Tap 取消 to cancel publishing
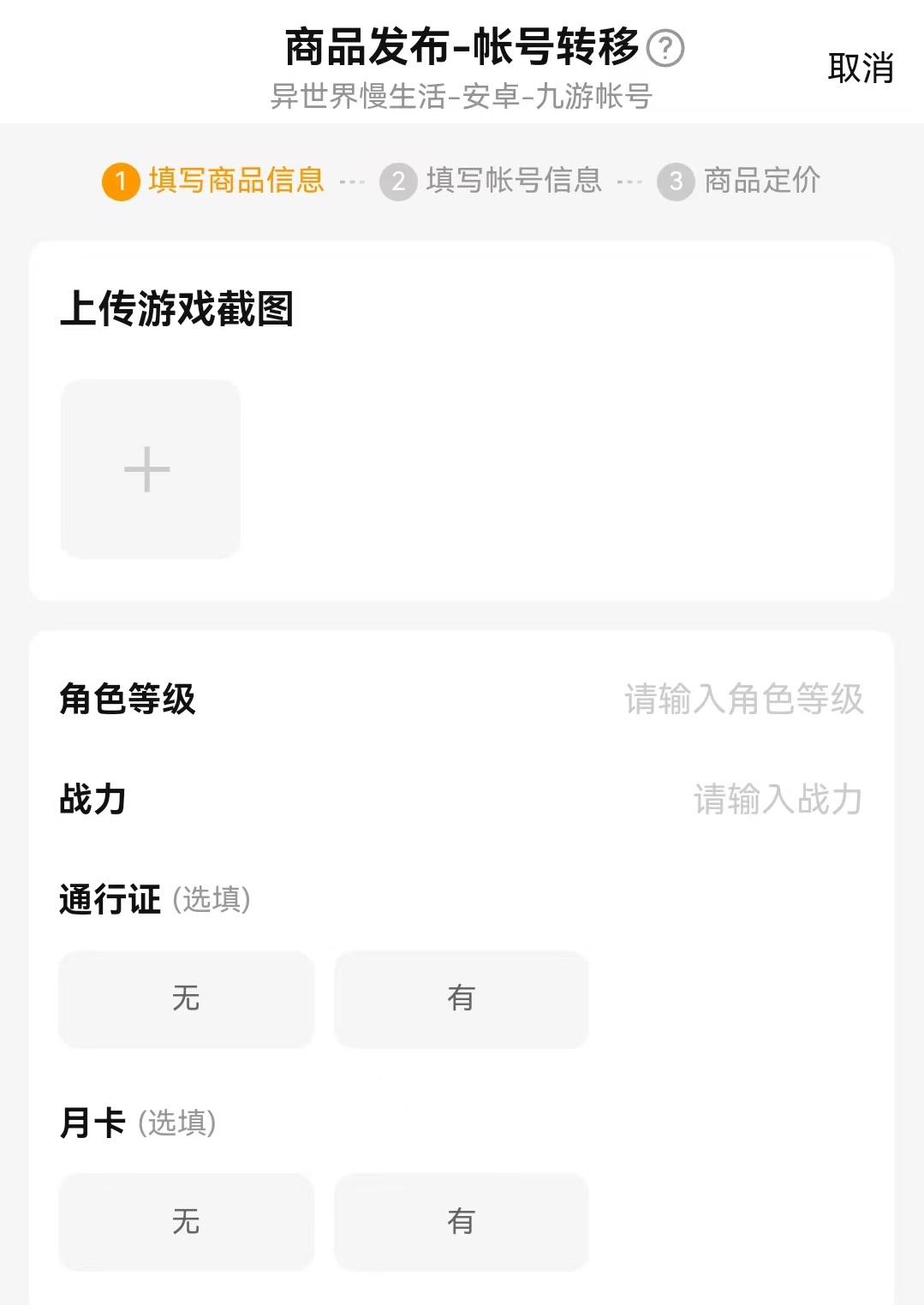 [x=860, y=69]
